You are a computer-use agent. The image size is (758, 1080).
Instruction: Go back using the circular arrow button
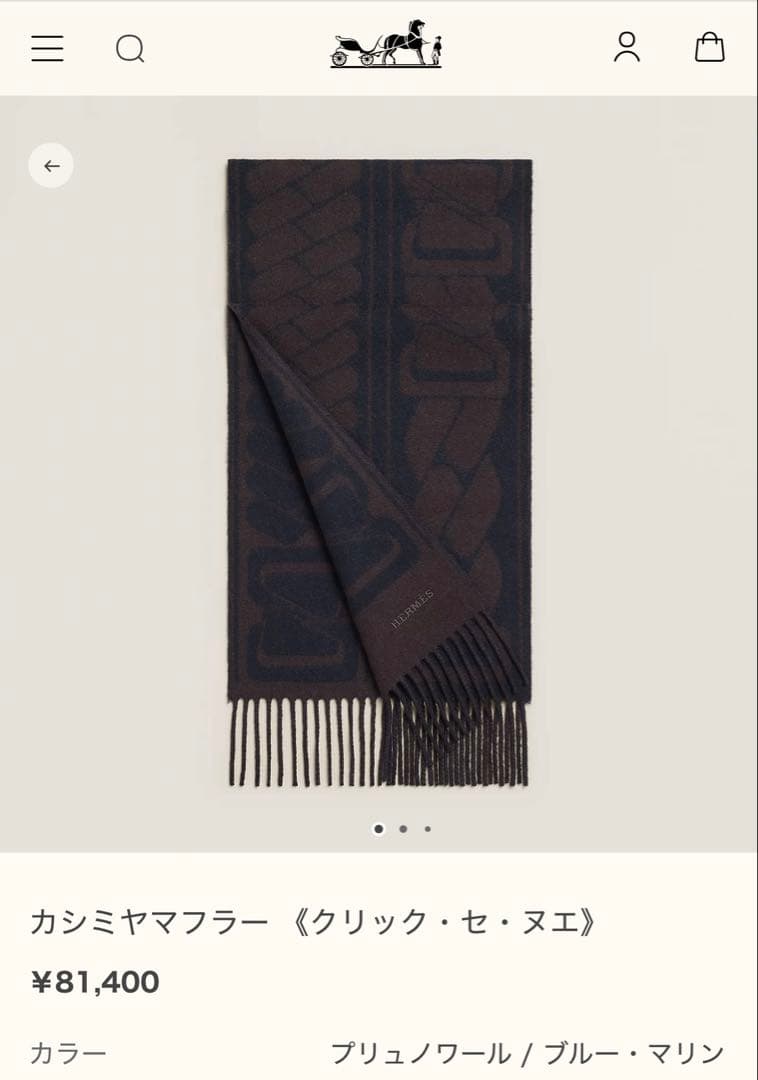49,165
